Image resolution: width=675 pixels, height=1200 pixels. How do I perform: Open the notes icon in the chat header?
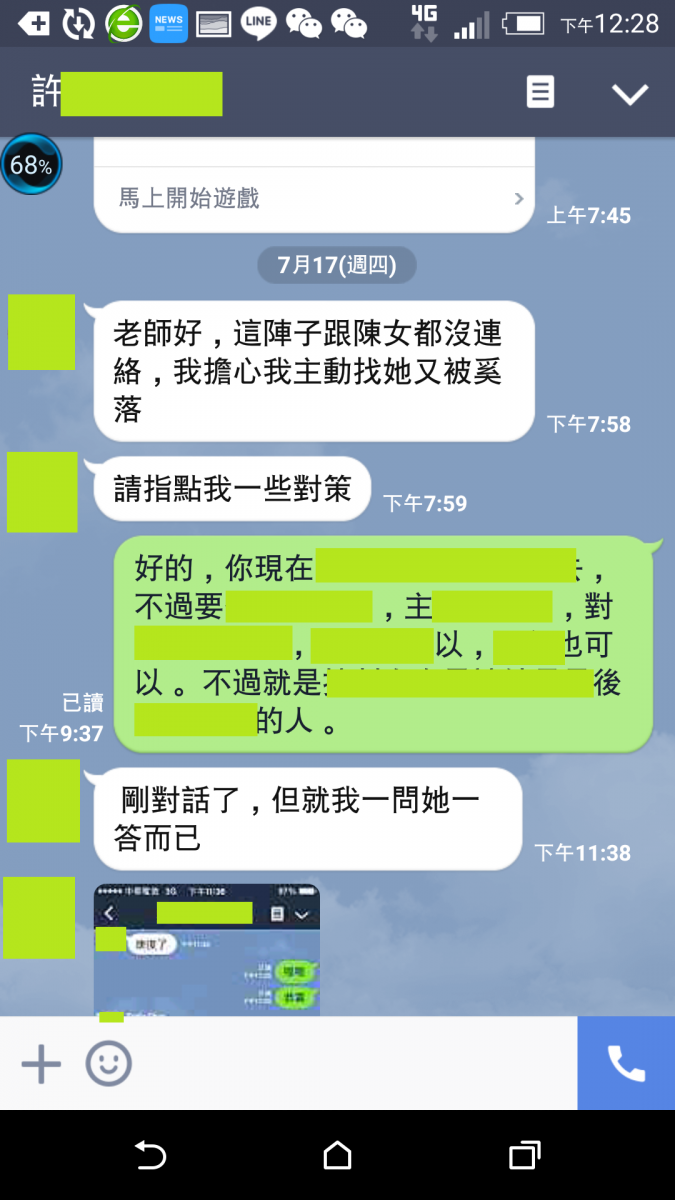(x=540, y=93)
